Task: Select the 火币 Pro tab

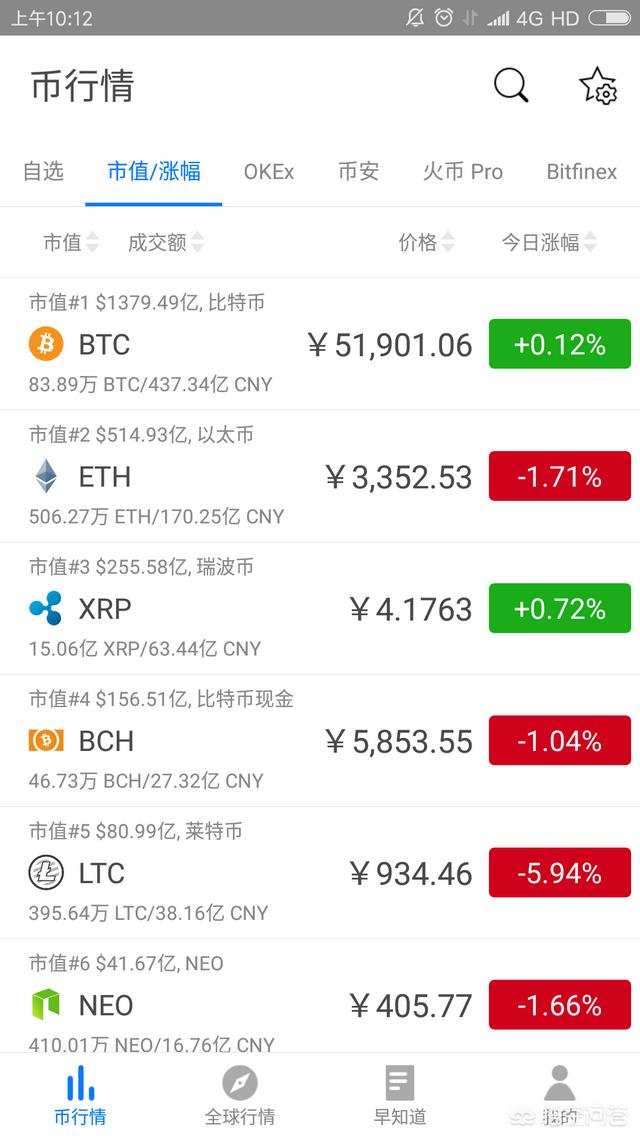Action: (x=463, y=171)
